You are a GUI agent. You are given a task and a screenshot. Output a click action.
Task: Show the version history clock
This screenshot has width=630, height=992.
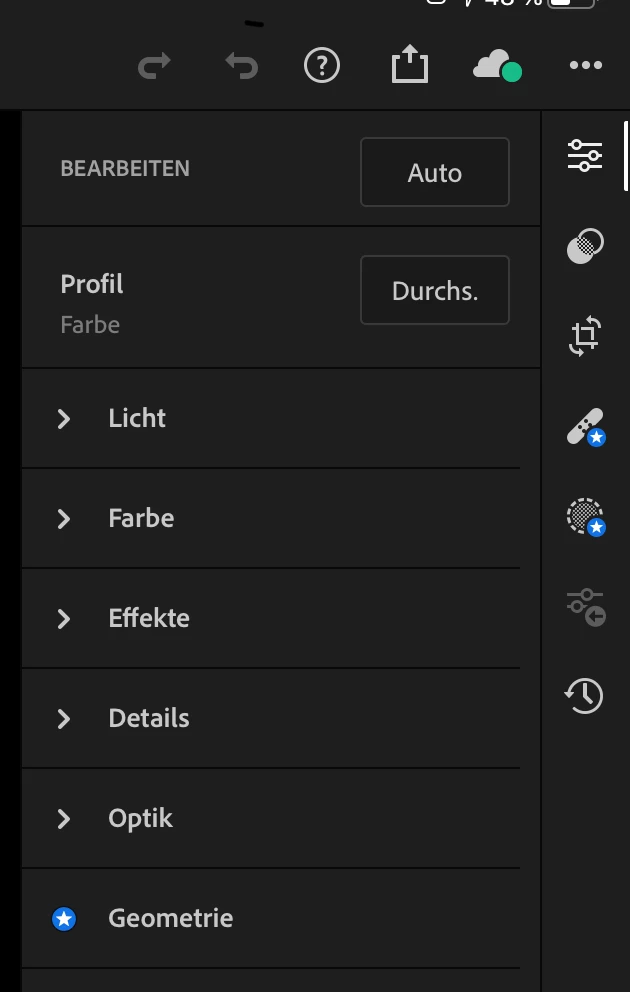(585, 695)
